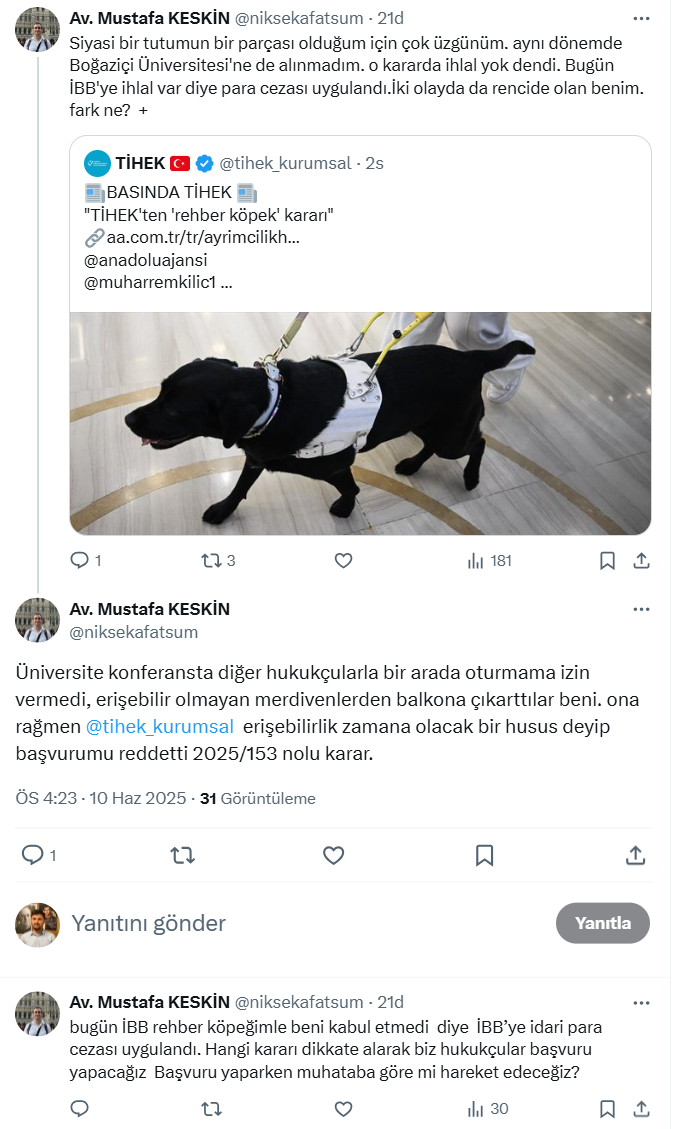This screenshot has width=684, height=1129.
Task: Share the top tweet
Action: click(x=642, y=560)
